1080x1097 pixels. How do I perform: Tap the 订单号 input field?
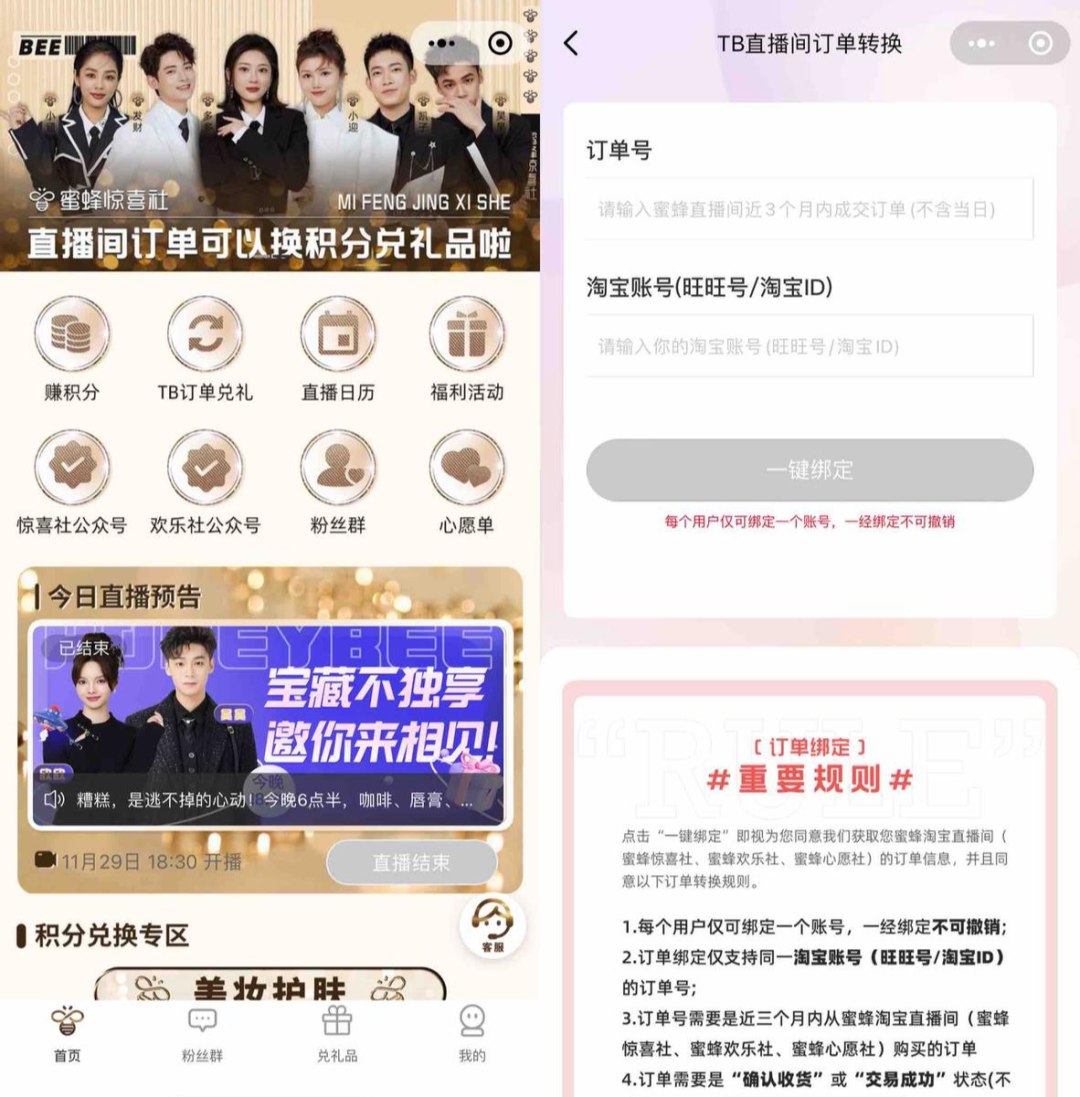[x=809, y=210]
